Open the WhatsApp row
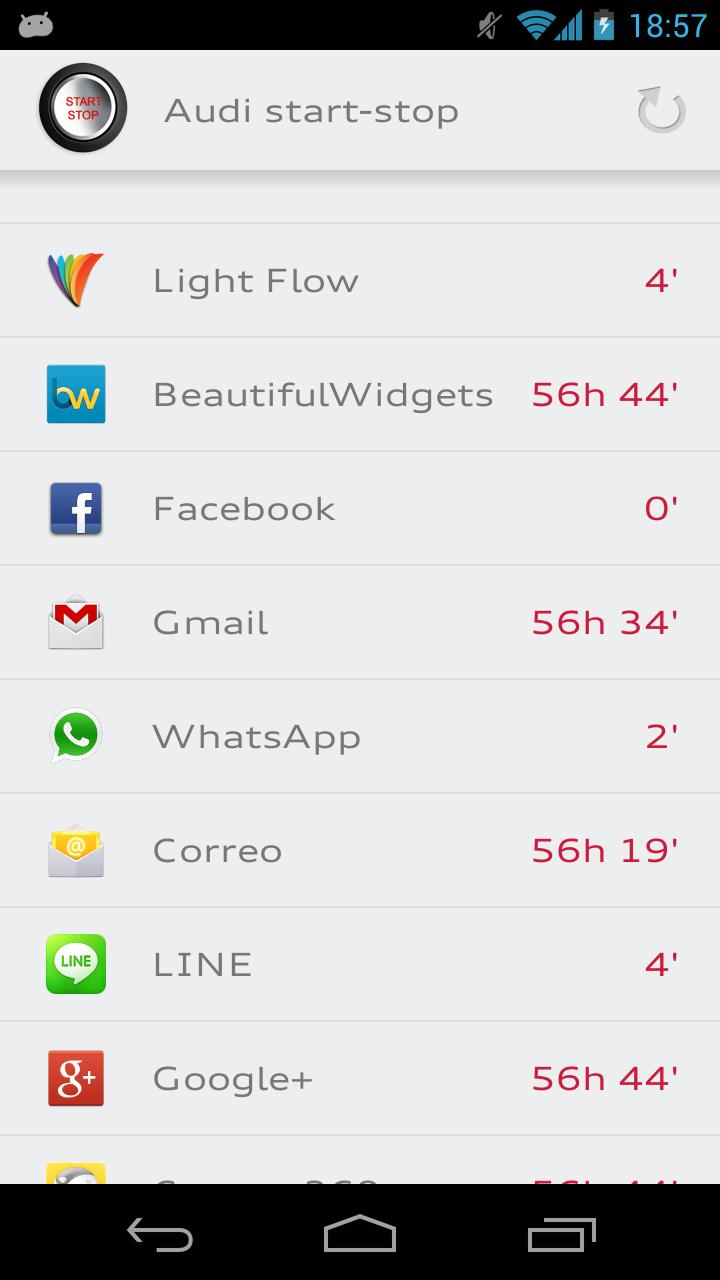This screenshot has height=1280, width=720. click(x=360, y=737)
